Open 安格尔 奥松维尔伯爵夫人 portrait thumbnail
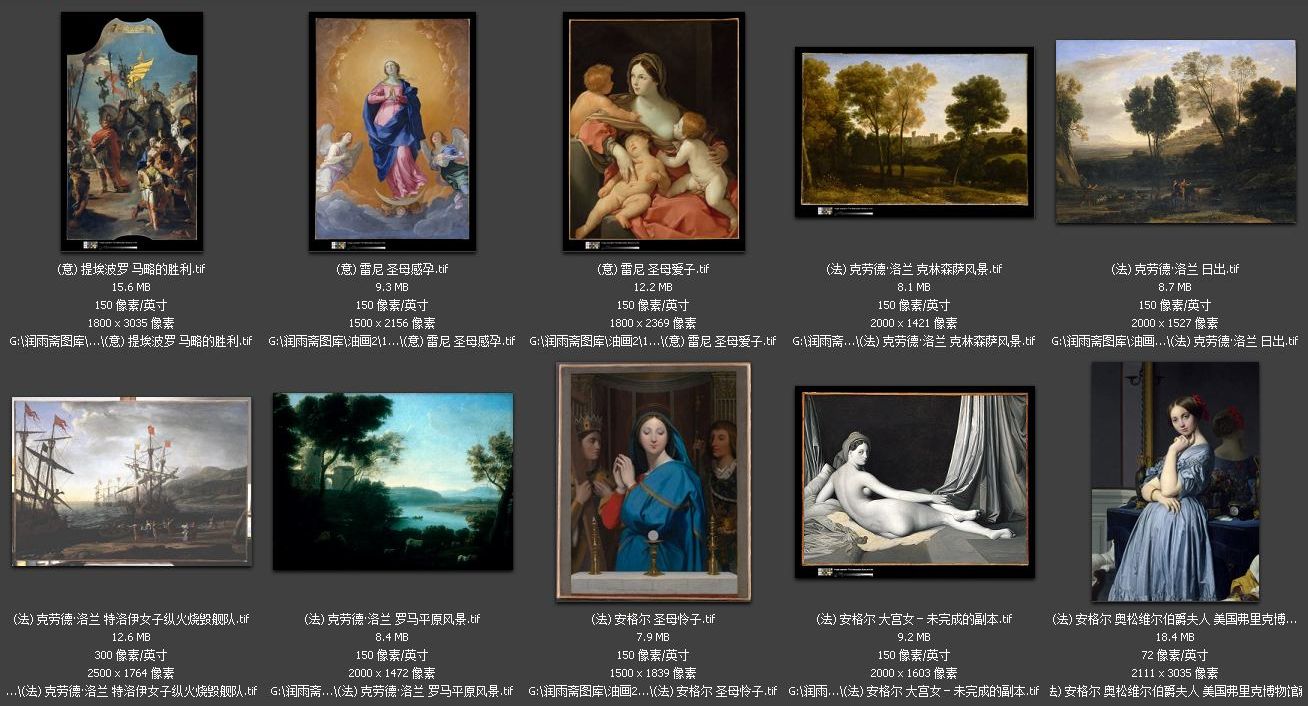Viewport: 1308px width, 706px height. (1175, 481)
